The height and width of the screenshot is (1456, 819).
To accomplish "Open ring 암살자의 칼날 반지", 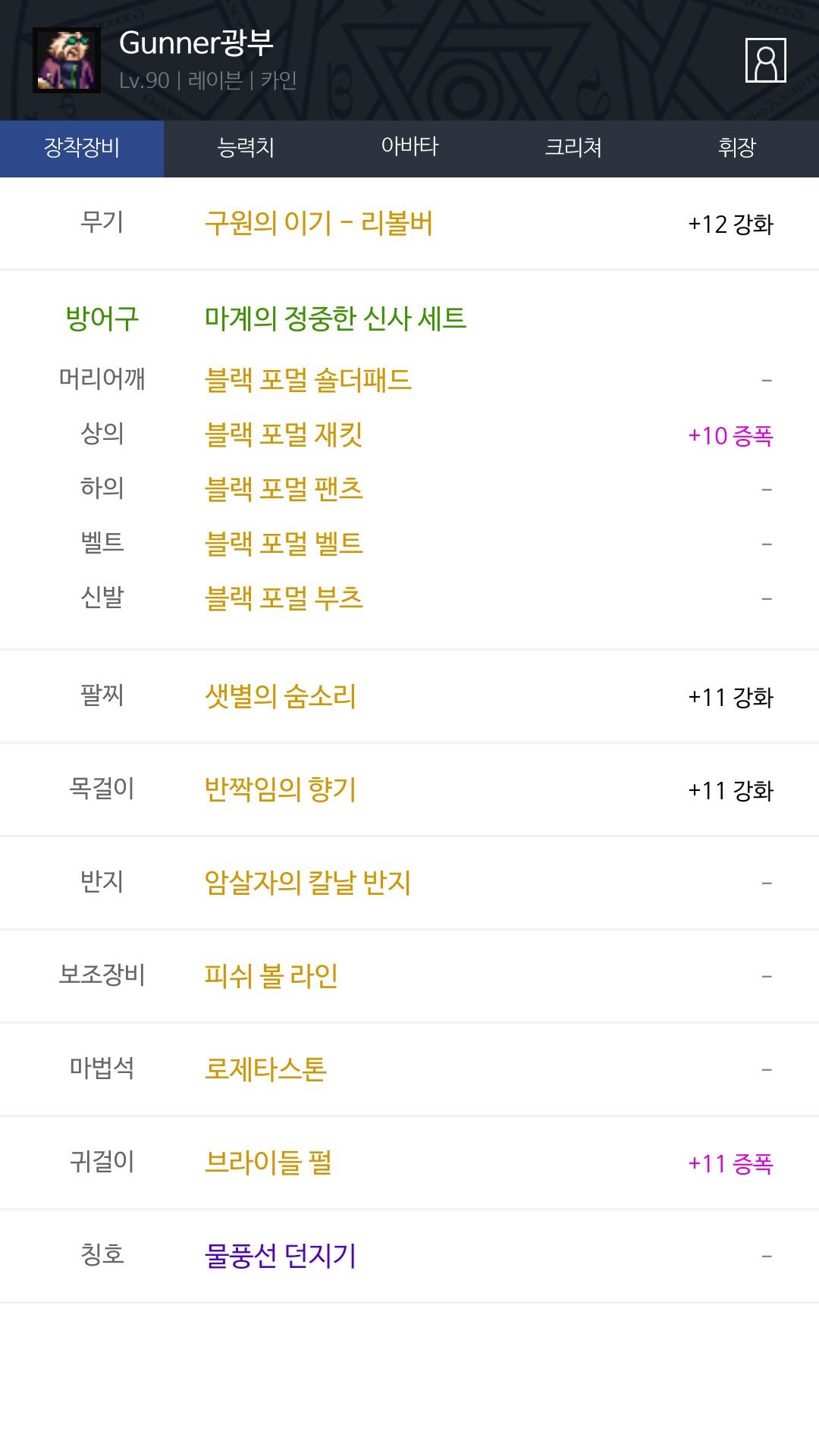I will tap(308, 883).
